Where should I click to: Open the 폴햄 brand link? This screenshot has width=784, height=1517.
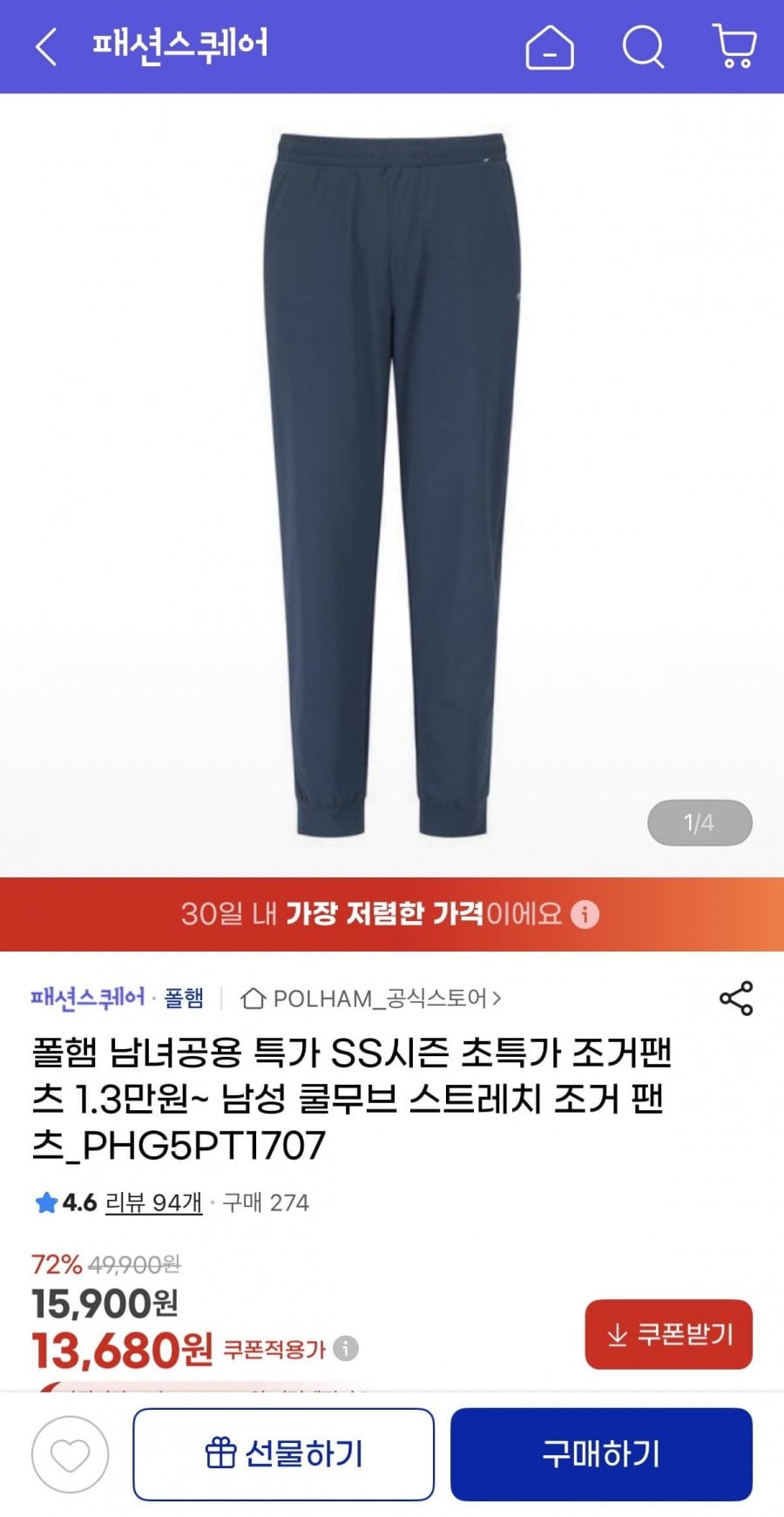pos(184,998)
